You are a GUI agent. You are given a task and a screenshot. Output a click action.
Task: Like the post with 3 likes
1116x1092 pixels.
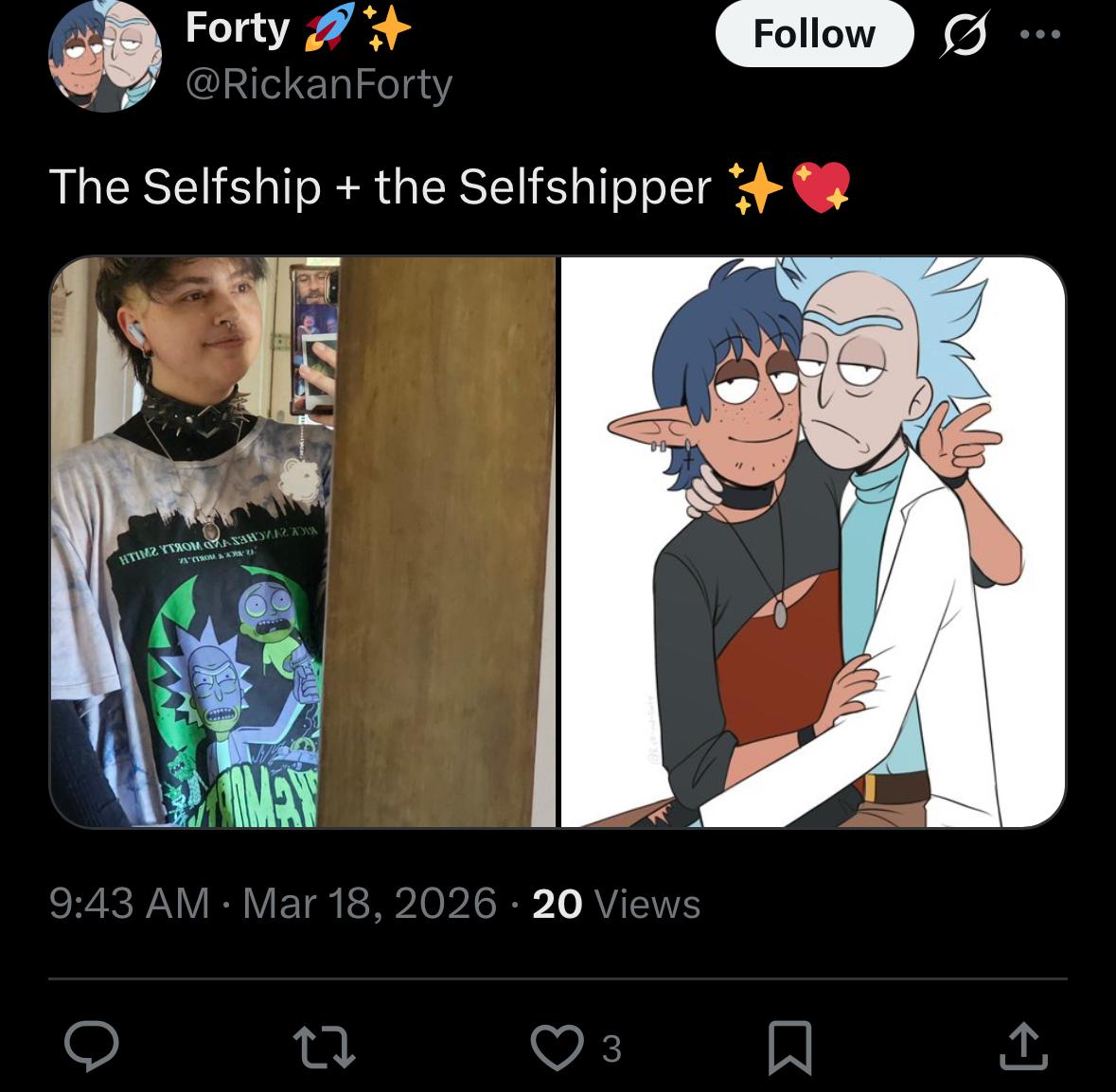558,1048
